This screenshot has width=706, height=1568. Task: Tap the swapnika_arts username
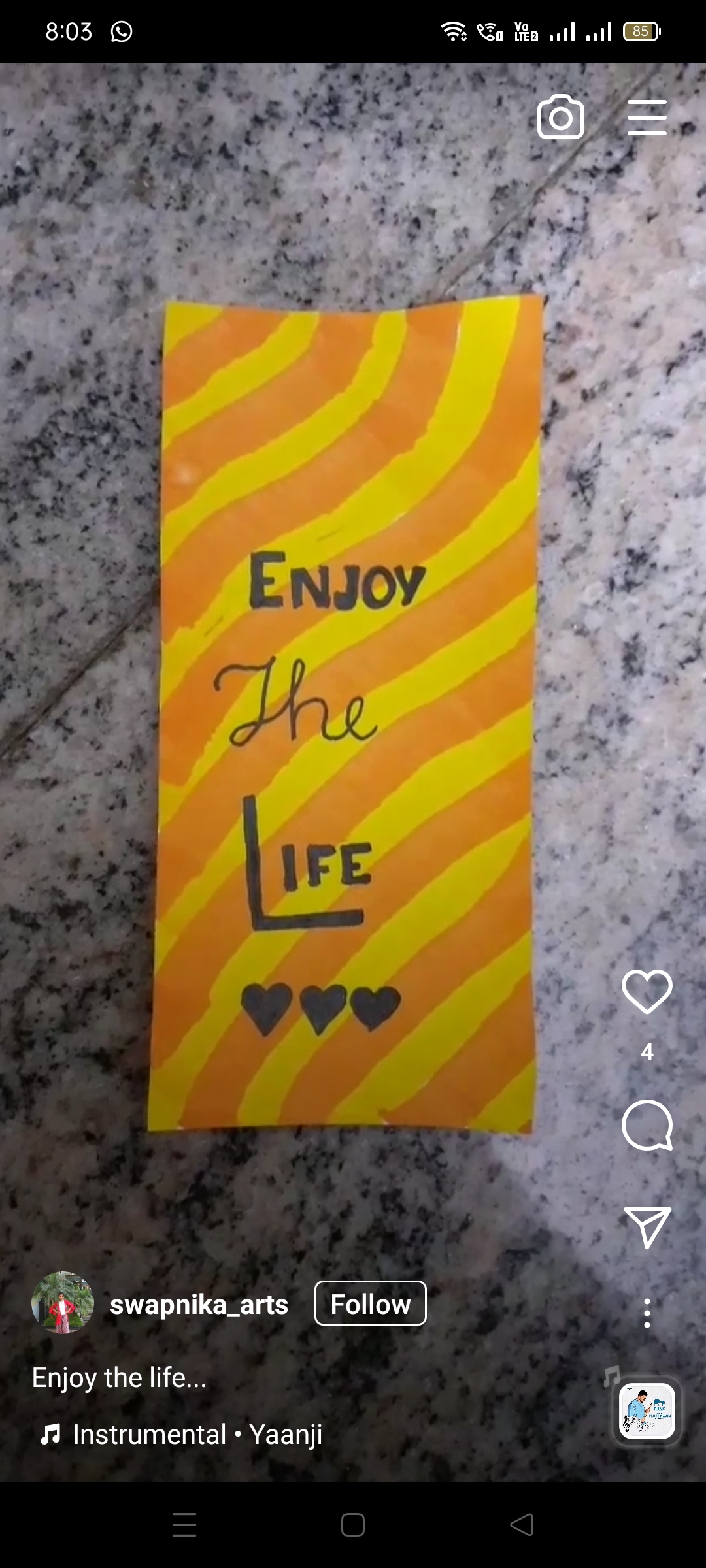(x=199, y=1304)
